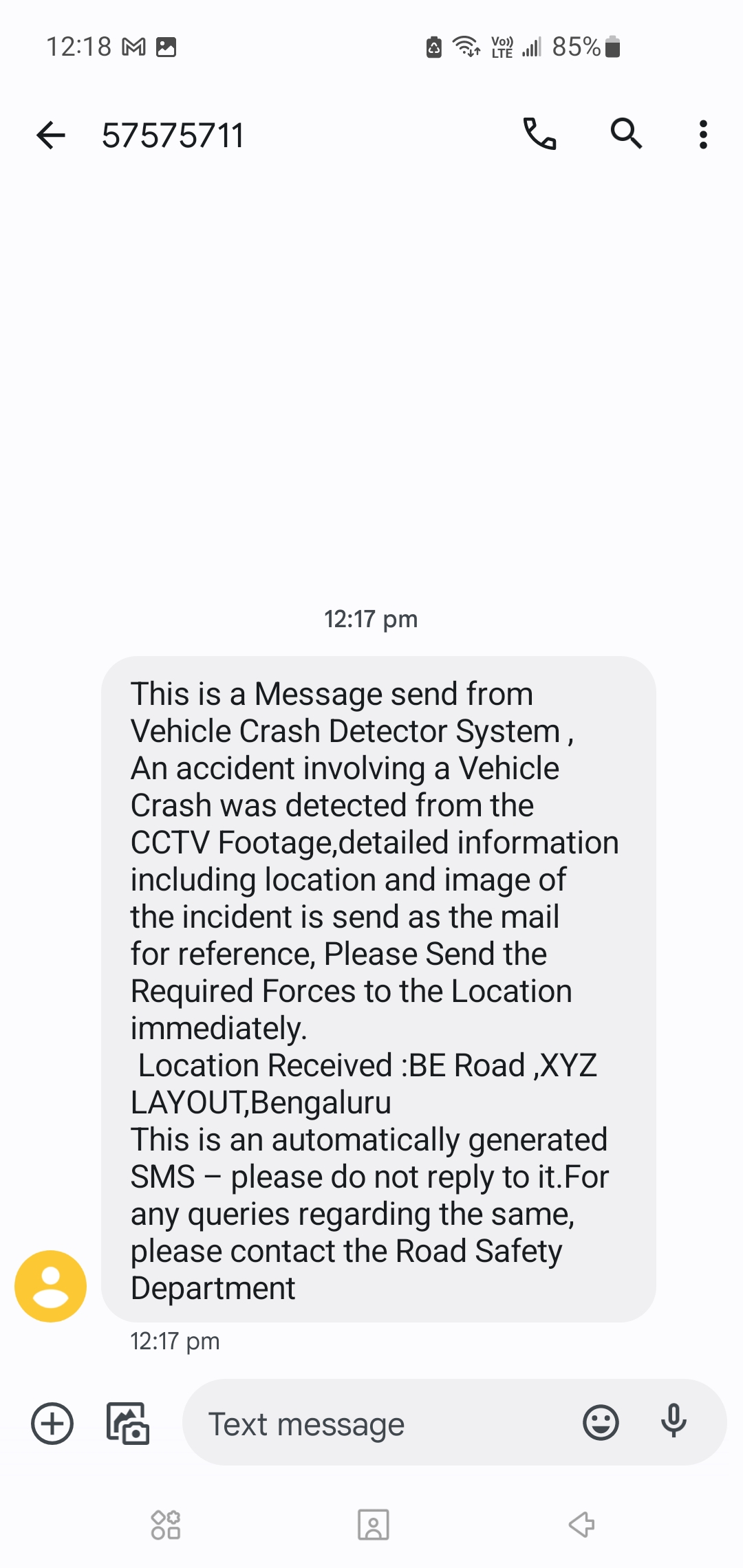Search within this conversation
Screen dimensions: 743x1568
pyautogui.click(x=626, y=134)
